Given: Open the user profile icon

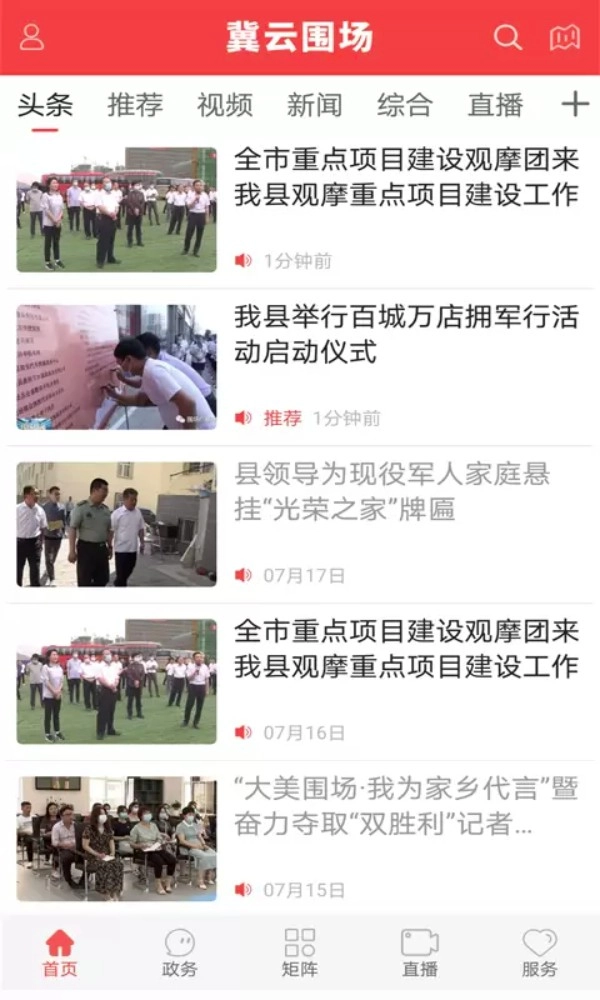Looking at the screenshot, I should [32, 37].
